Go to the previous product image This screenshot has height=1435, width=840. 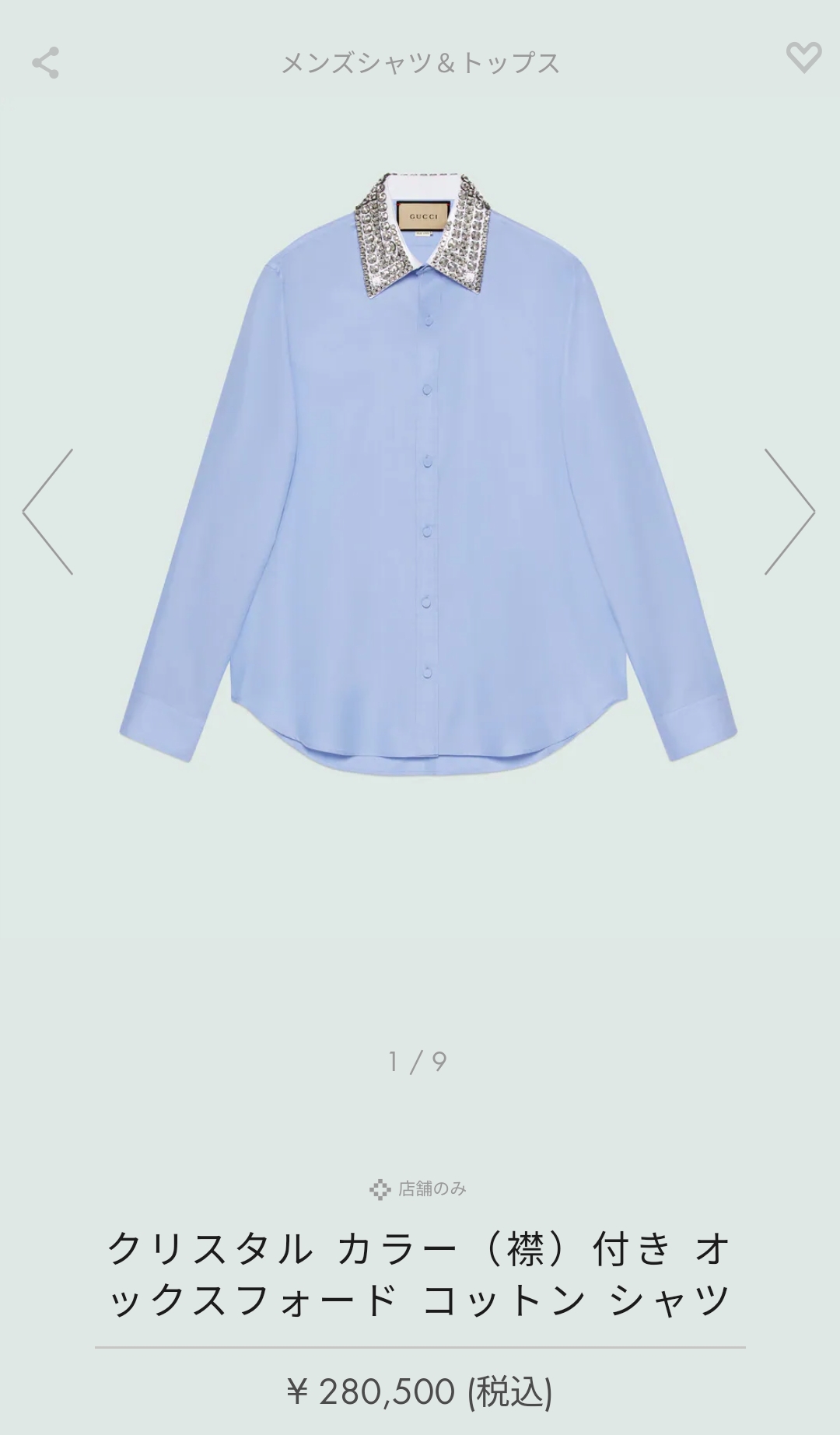(48, 512)
